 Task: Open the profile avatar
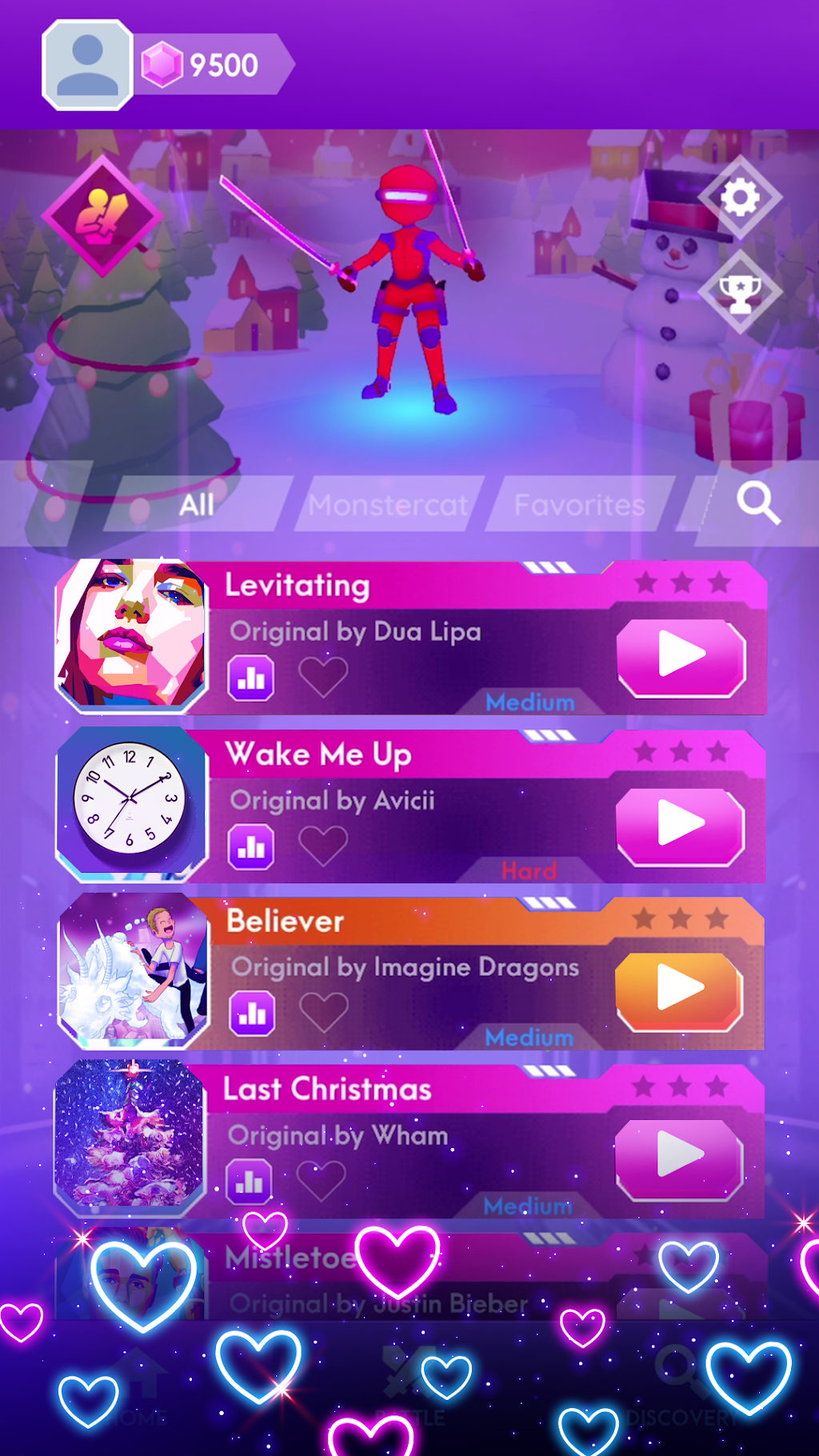tap(87, 65)
